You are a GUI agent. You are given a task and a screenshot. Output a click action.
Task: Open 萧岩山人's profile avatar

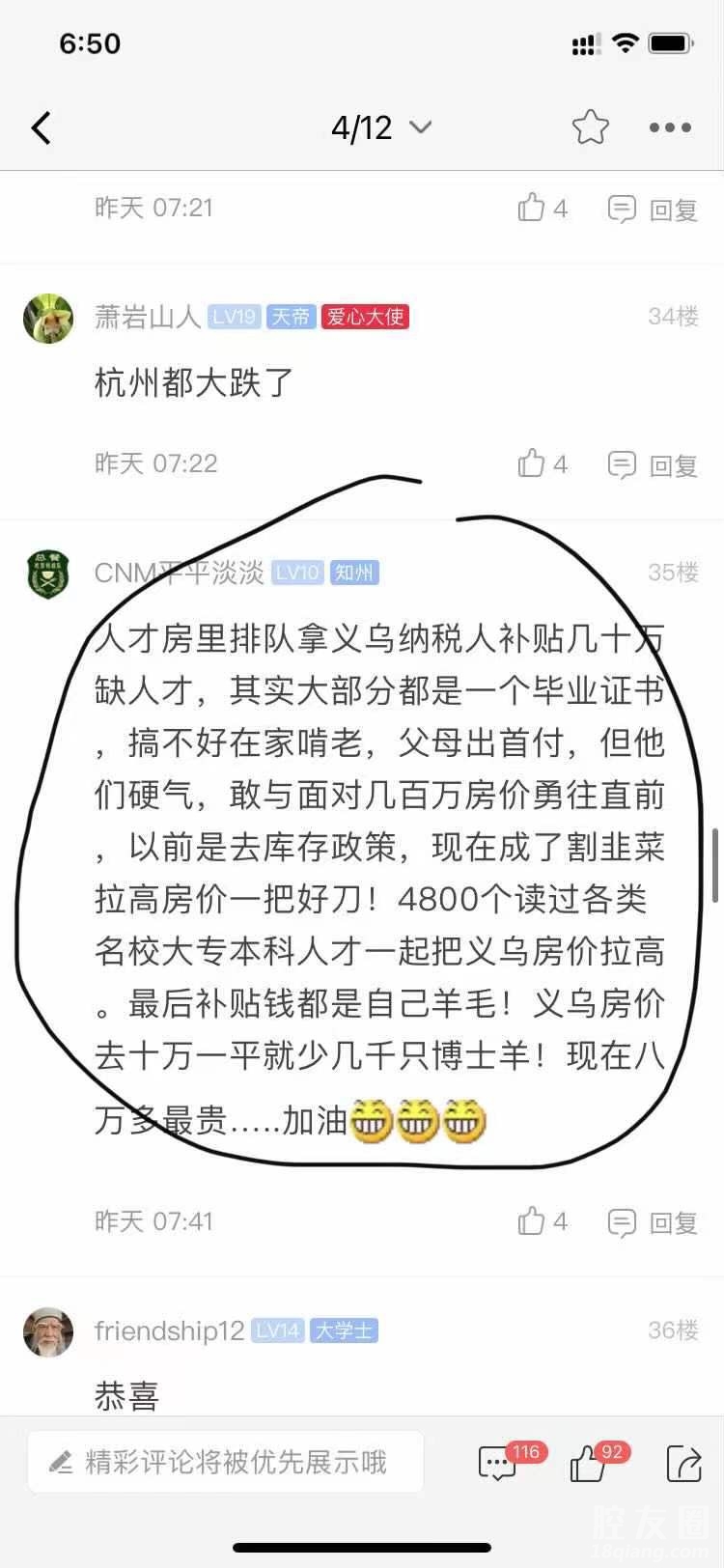(48, 318)
